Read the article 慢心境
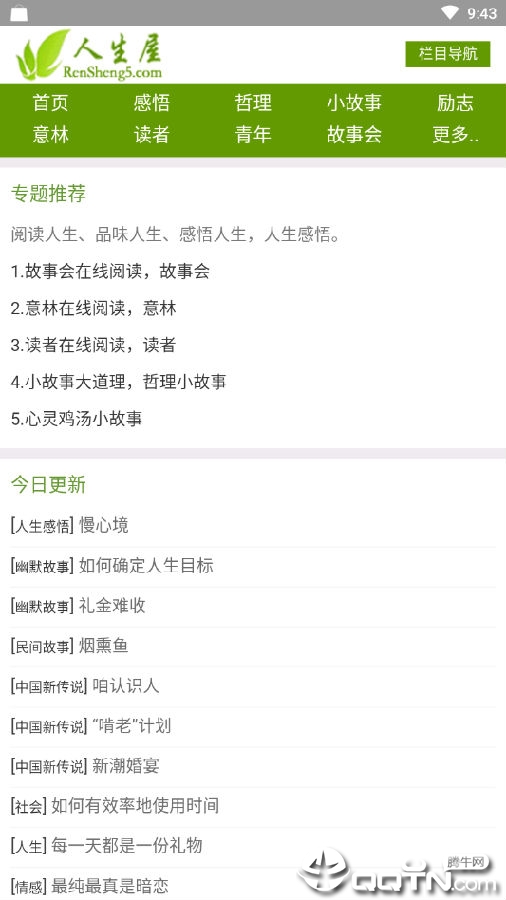The width and height of the screenshot is (506, 900). pos(104,525)
